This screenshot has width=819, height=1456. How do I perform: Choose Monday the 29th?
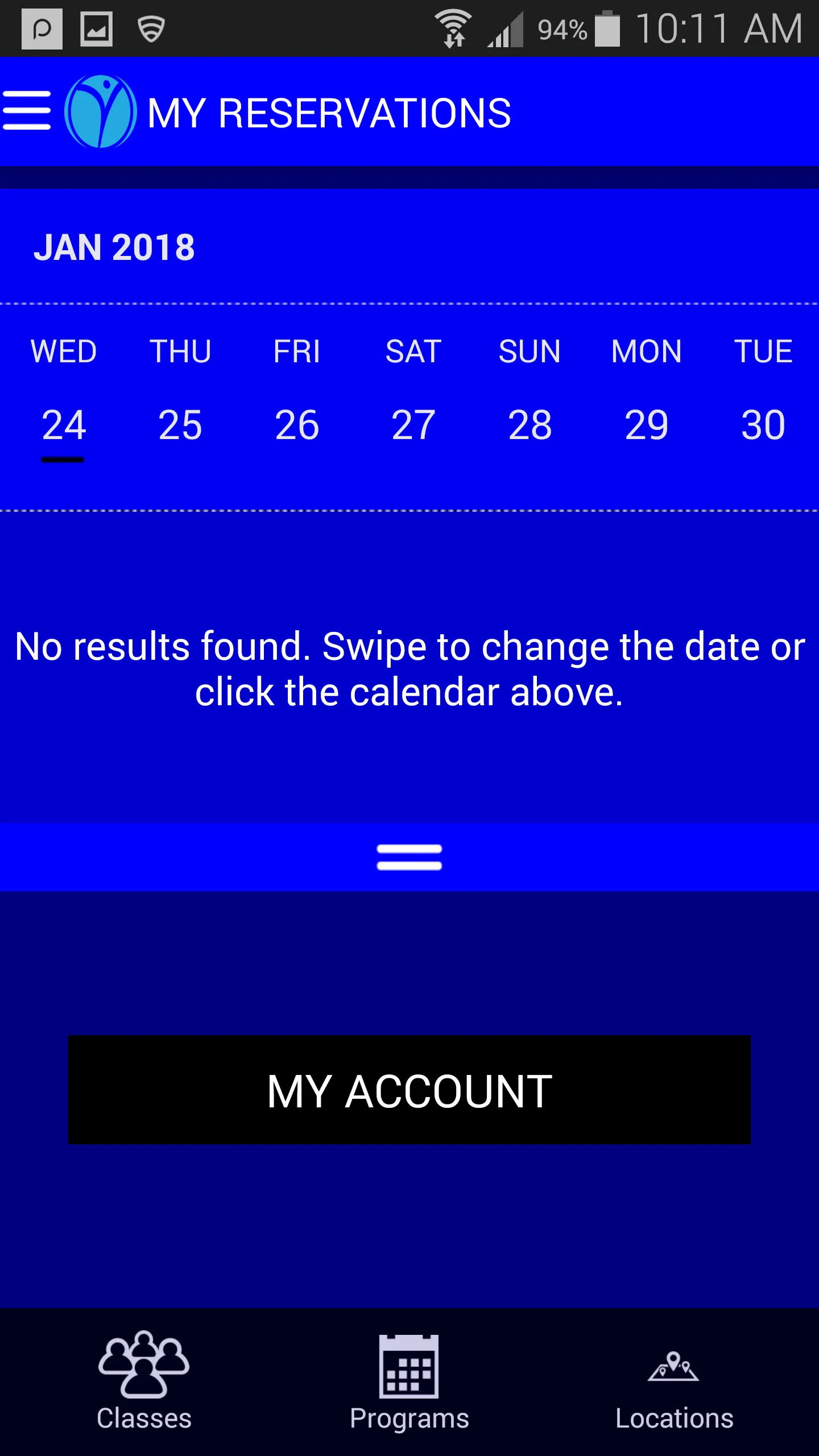647,398
